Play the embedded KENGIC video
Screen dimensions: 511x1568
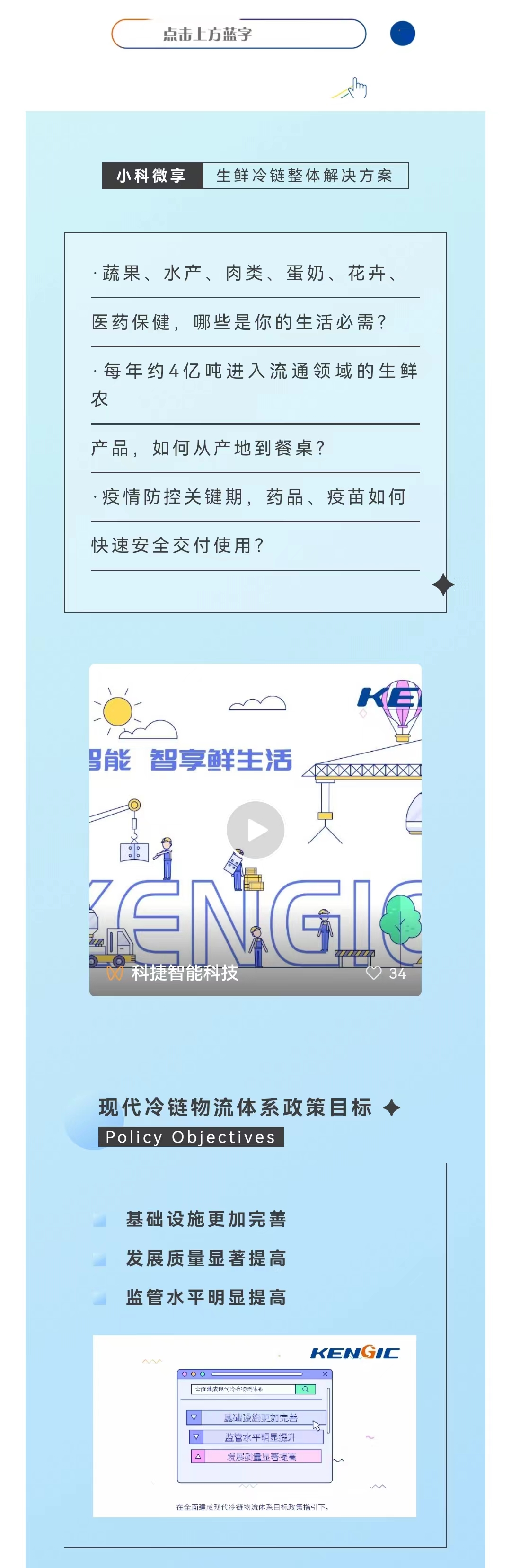255,830
